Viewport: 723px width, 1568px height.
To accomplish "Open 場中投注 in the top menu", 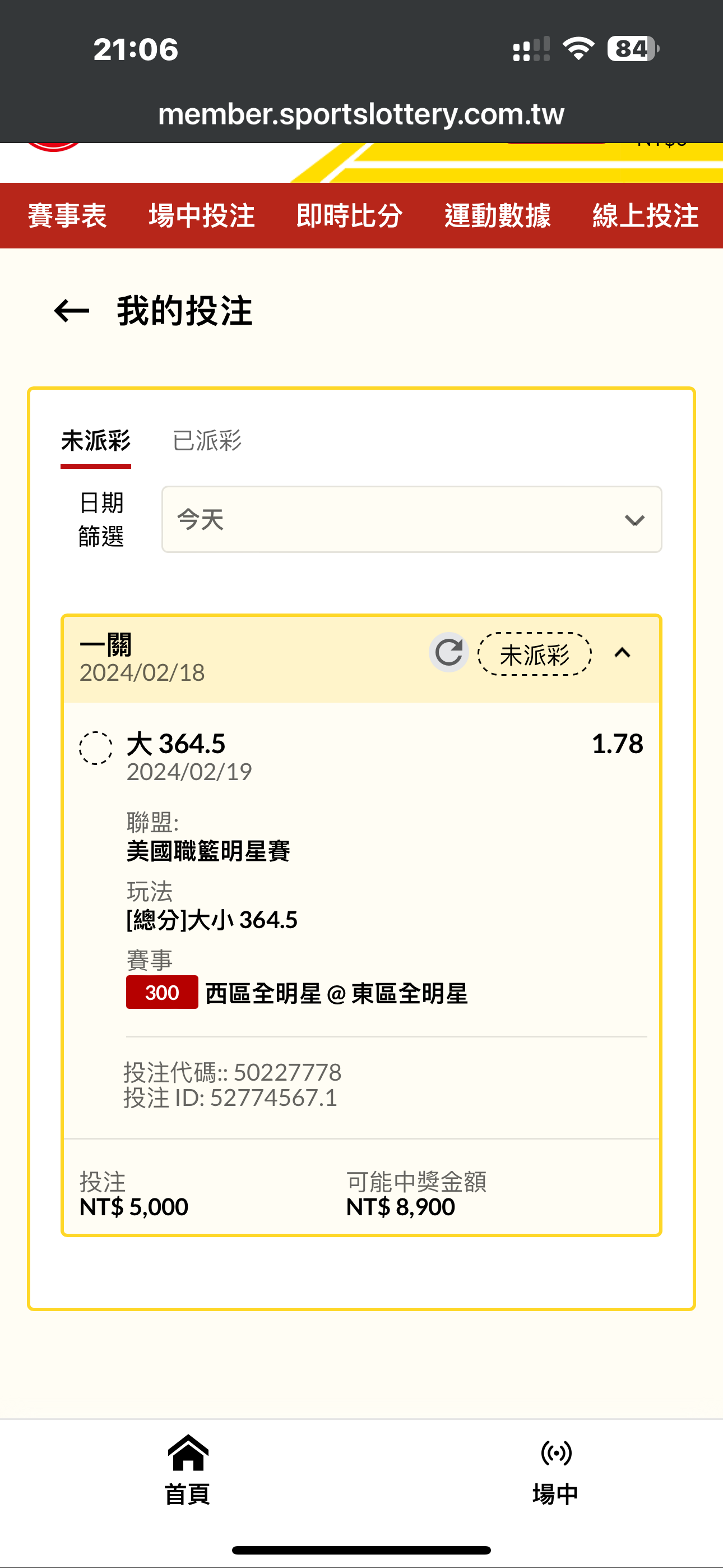I will point(201,216).
